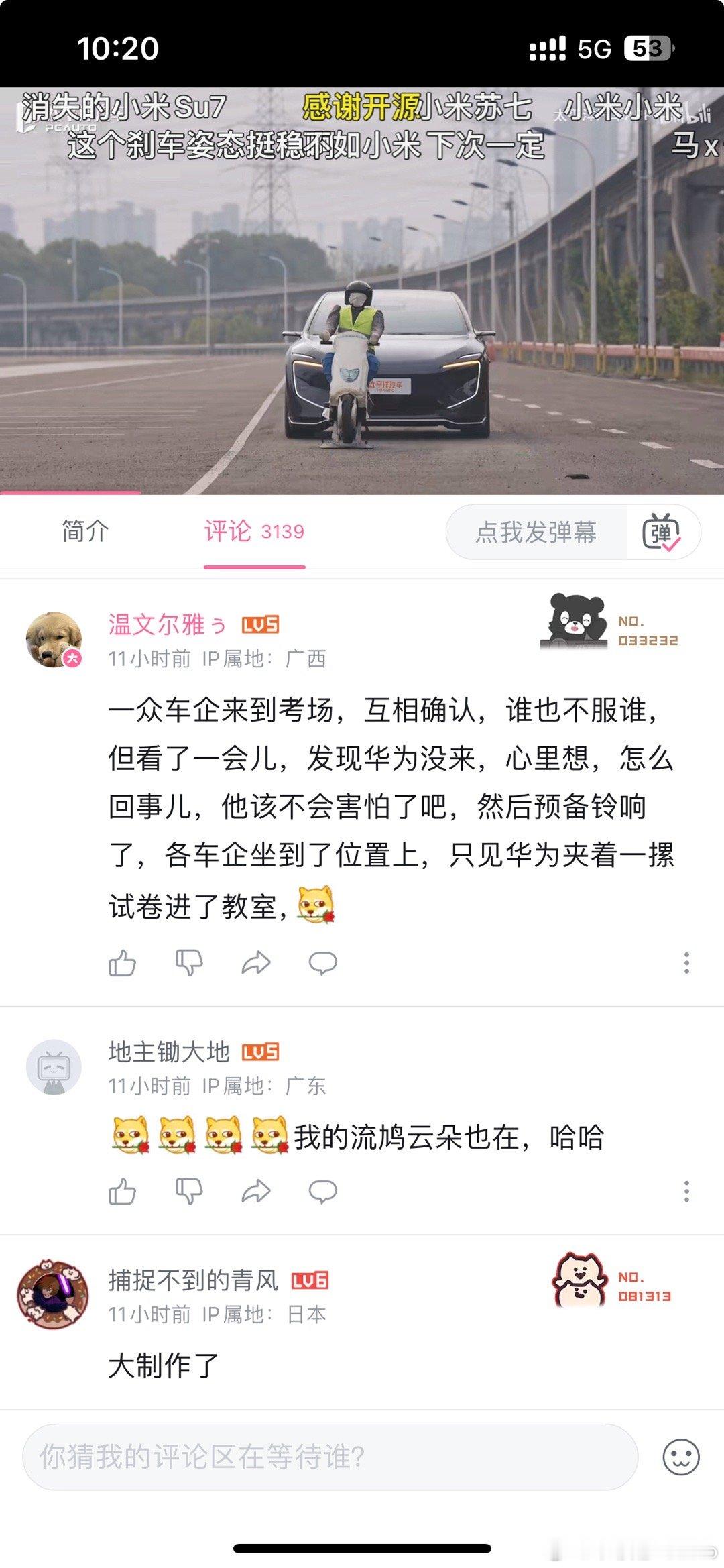Dislike 温文尔雅's comment
Screen dimensions: 724x1568
click(x=188, y=963)
